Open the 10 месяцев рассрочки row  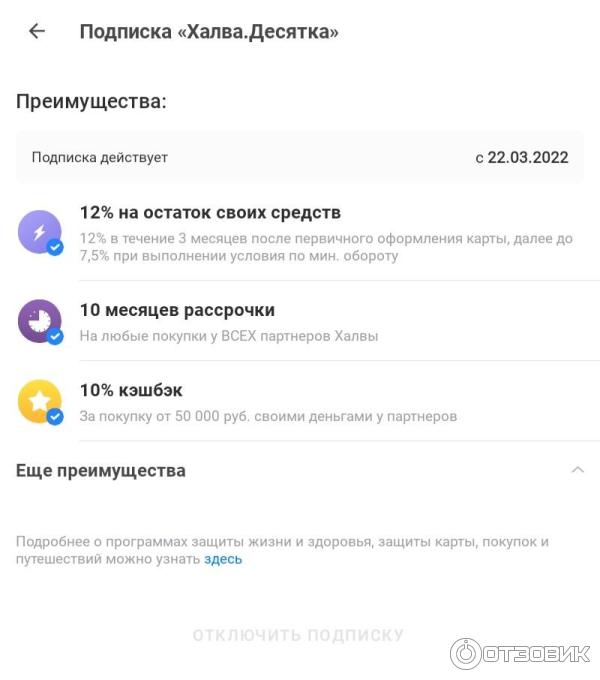point(300,322)
